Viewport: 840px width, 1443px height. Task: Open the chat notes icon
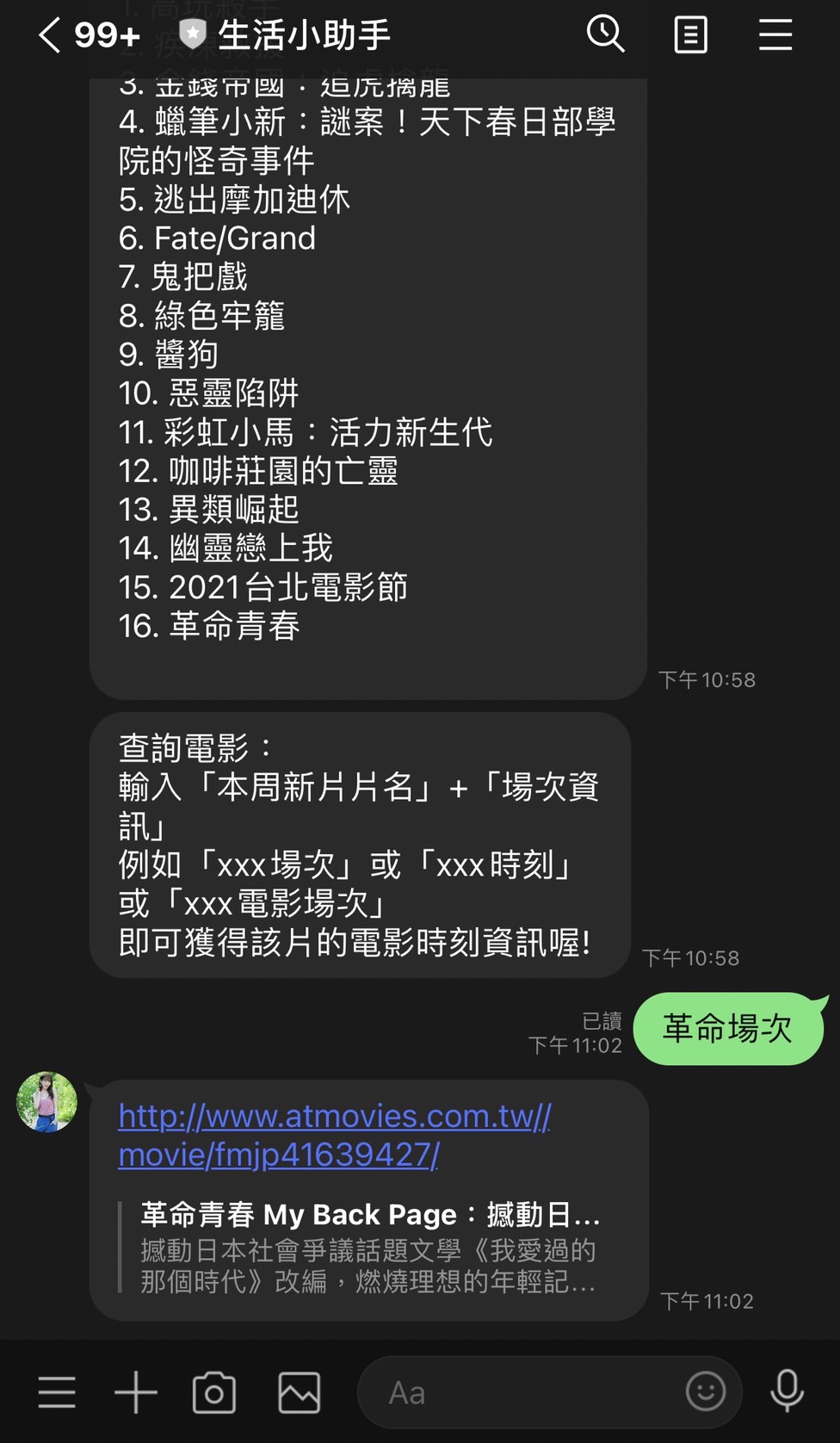(690, 35)
